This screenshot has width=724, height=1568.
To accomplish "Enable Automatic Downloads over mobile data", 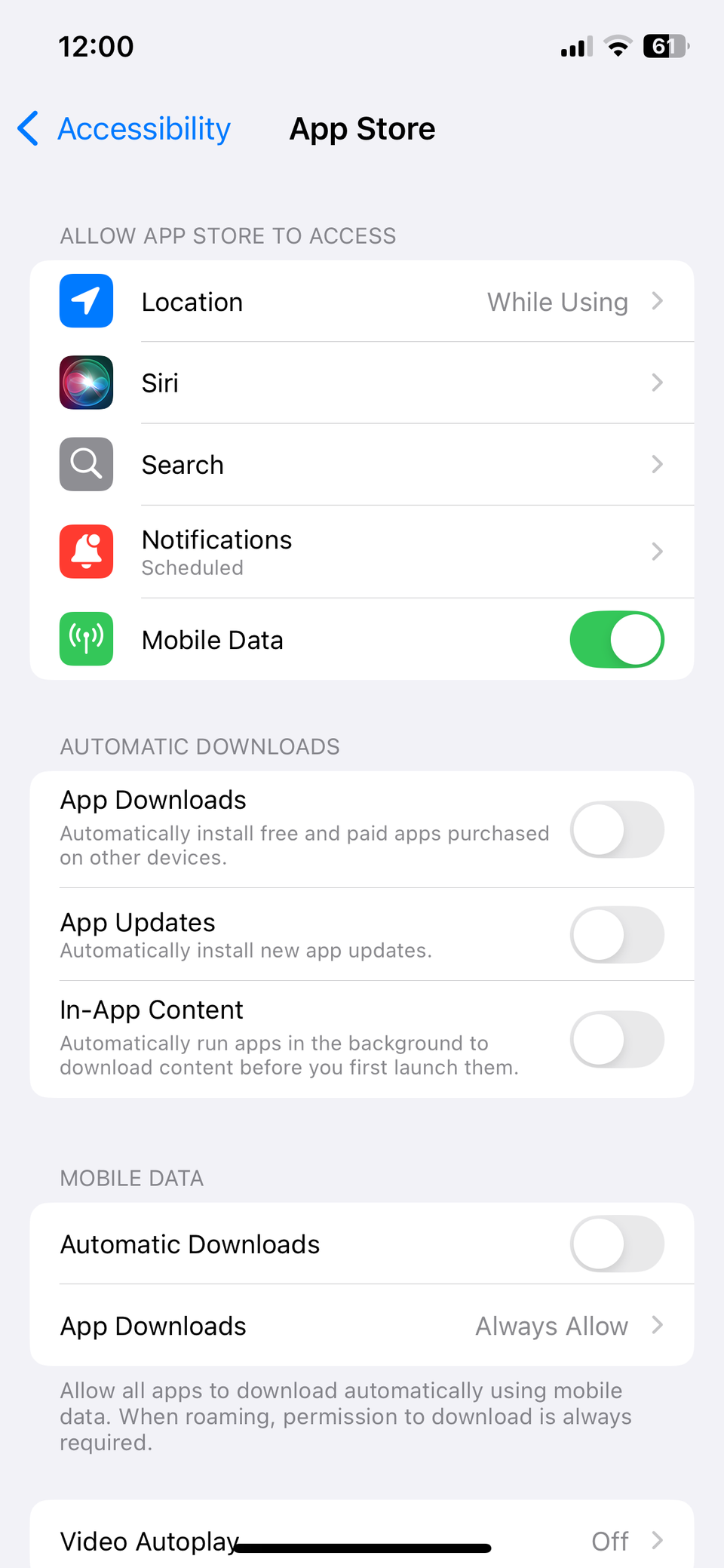I will click(617, 1244).
